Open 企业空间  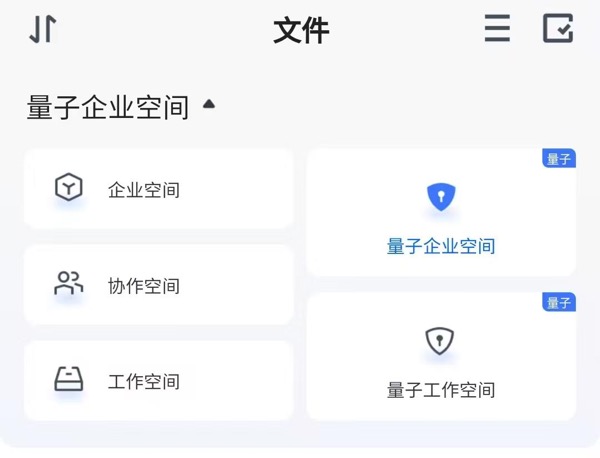pyautogui.click(x=159, y=189)
